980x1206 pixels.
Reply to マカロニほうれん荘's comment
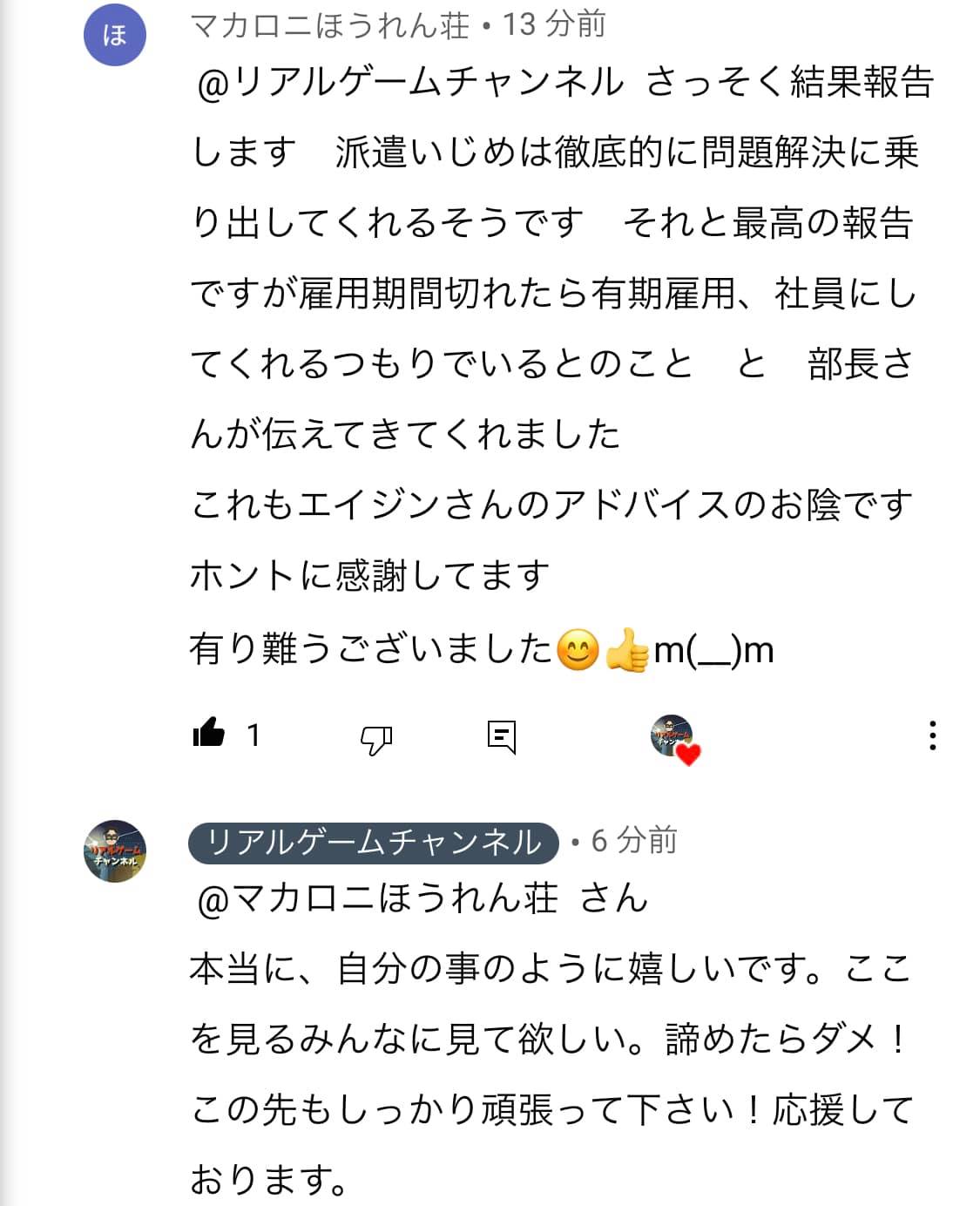502,736
